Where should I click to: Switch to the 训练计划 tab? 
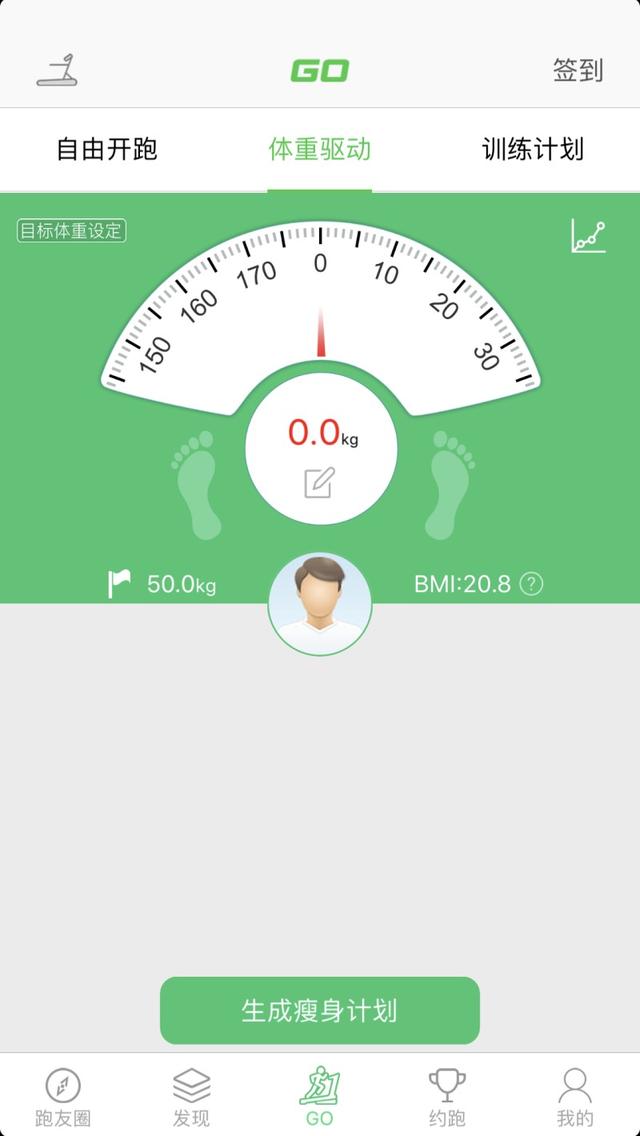pyautogui.click(x=532, y=150)
